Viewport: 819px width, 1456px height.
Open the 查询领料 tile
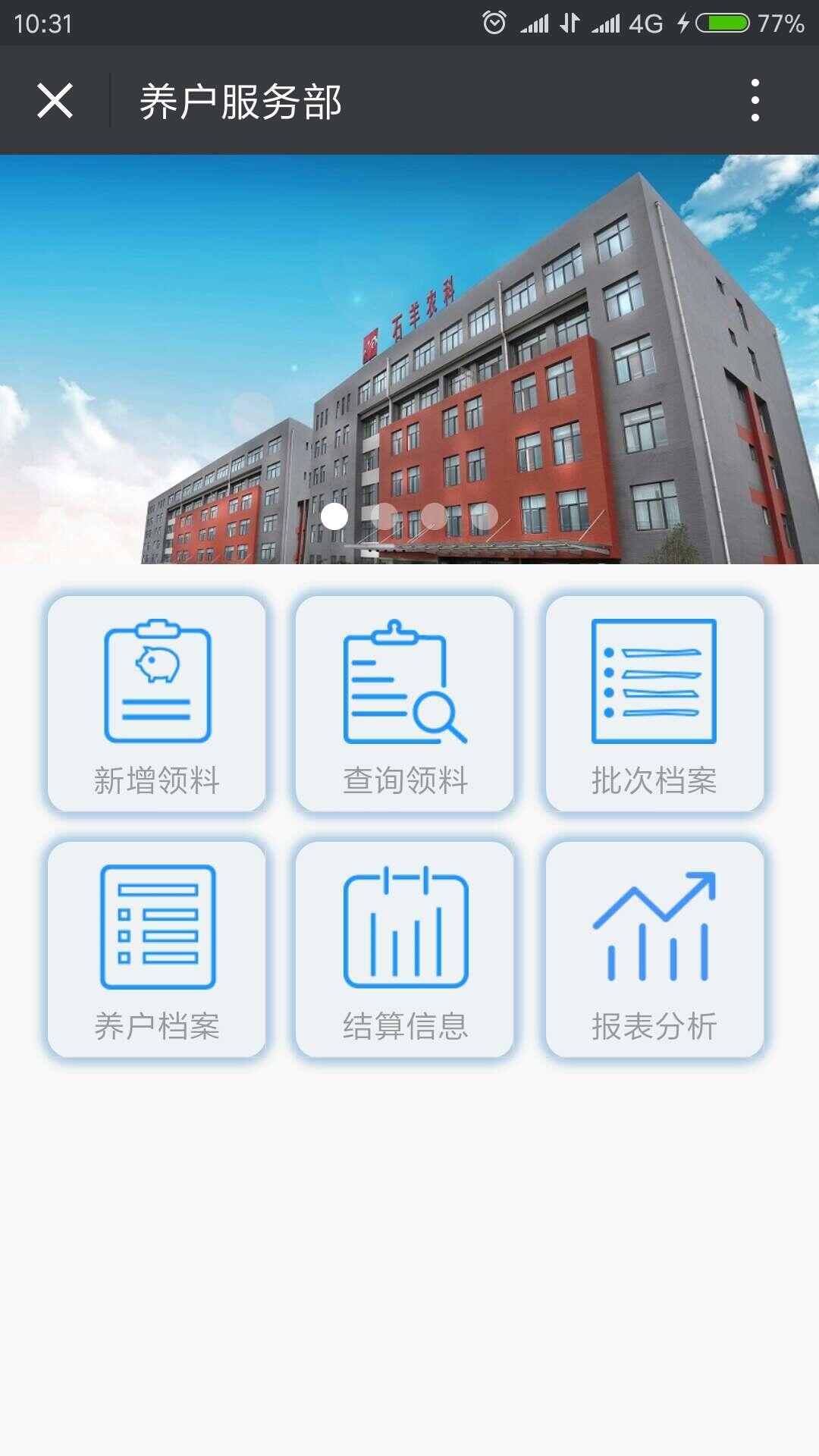[405, 704]
